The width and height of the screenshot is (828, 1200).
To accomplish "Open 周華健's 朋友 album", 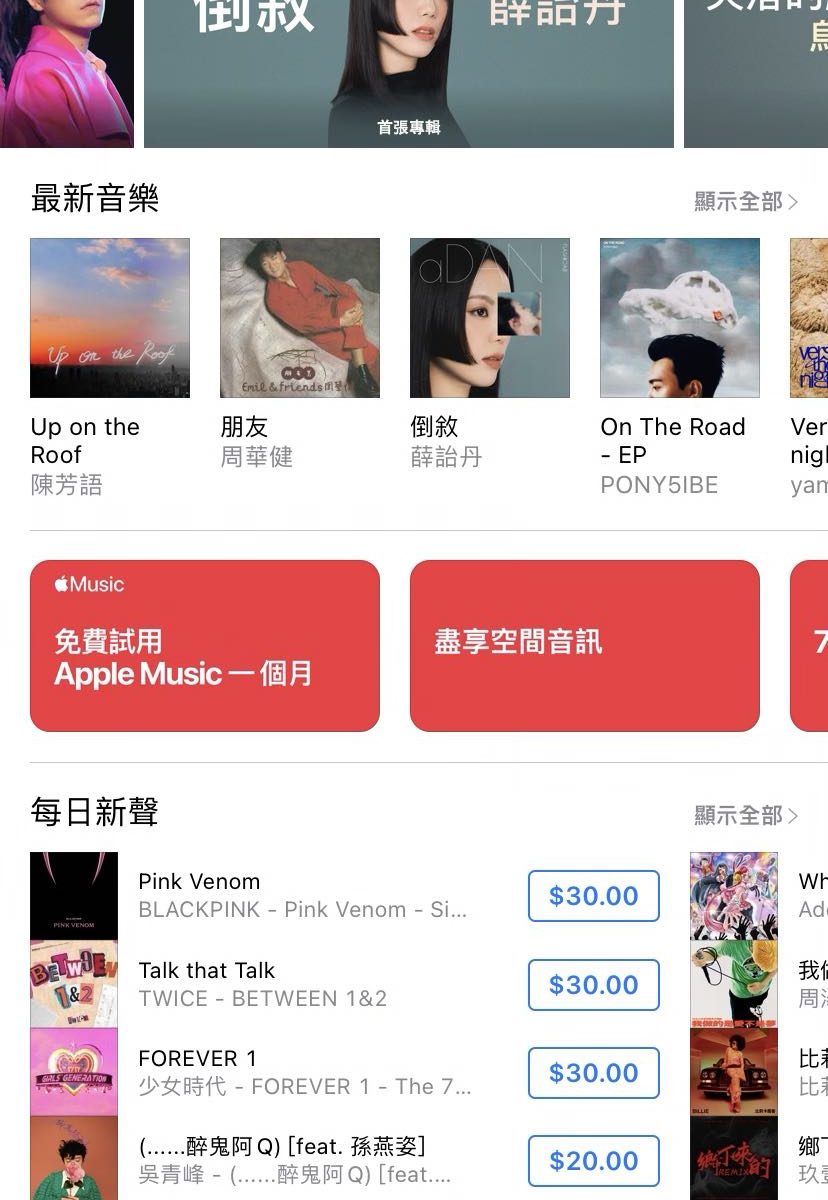I will pos(300,318).
